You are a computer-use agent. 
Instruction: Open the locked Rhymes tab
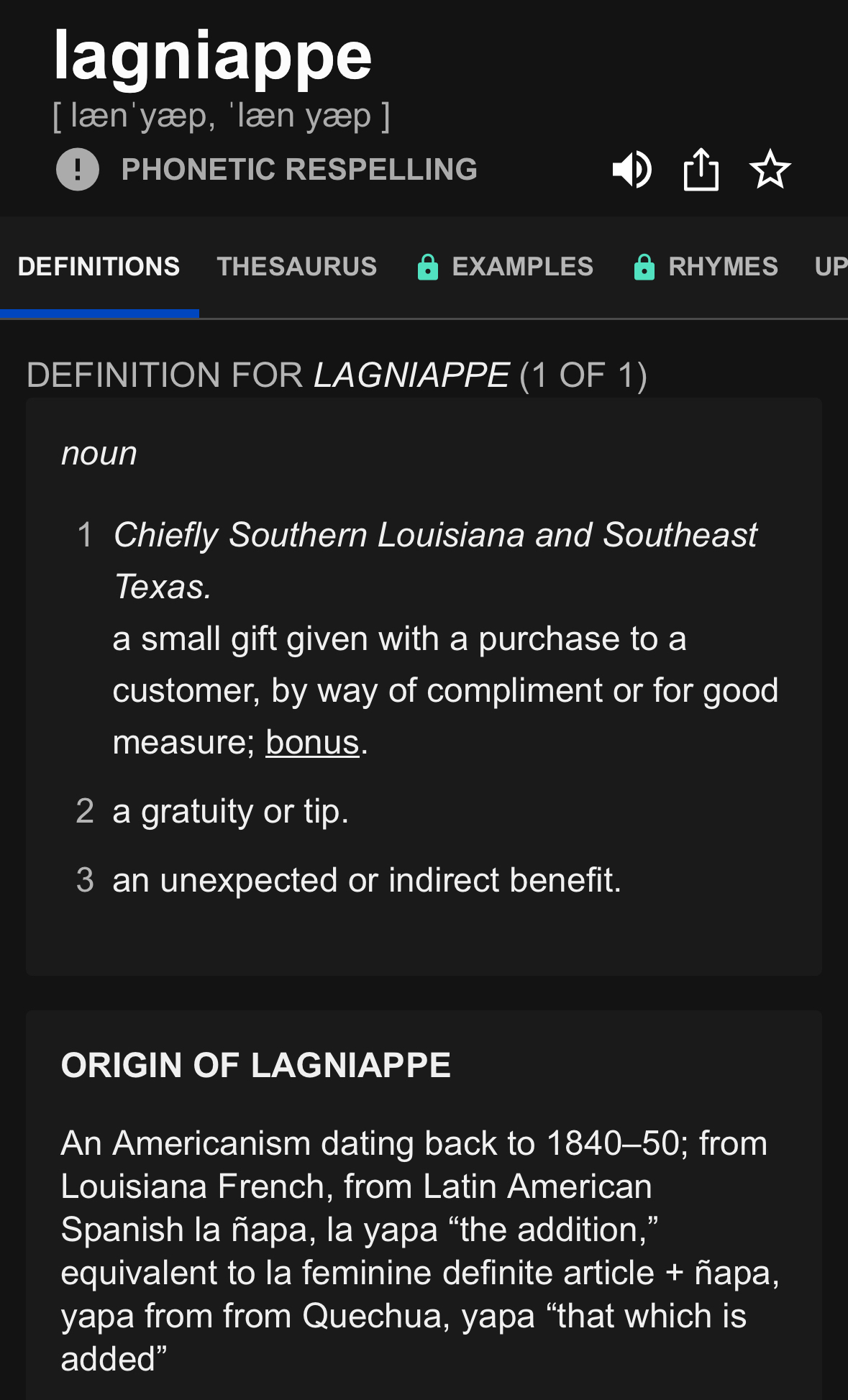pyautogui.click(x=706, y=267)
